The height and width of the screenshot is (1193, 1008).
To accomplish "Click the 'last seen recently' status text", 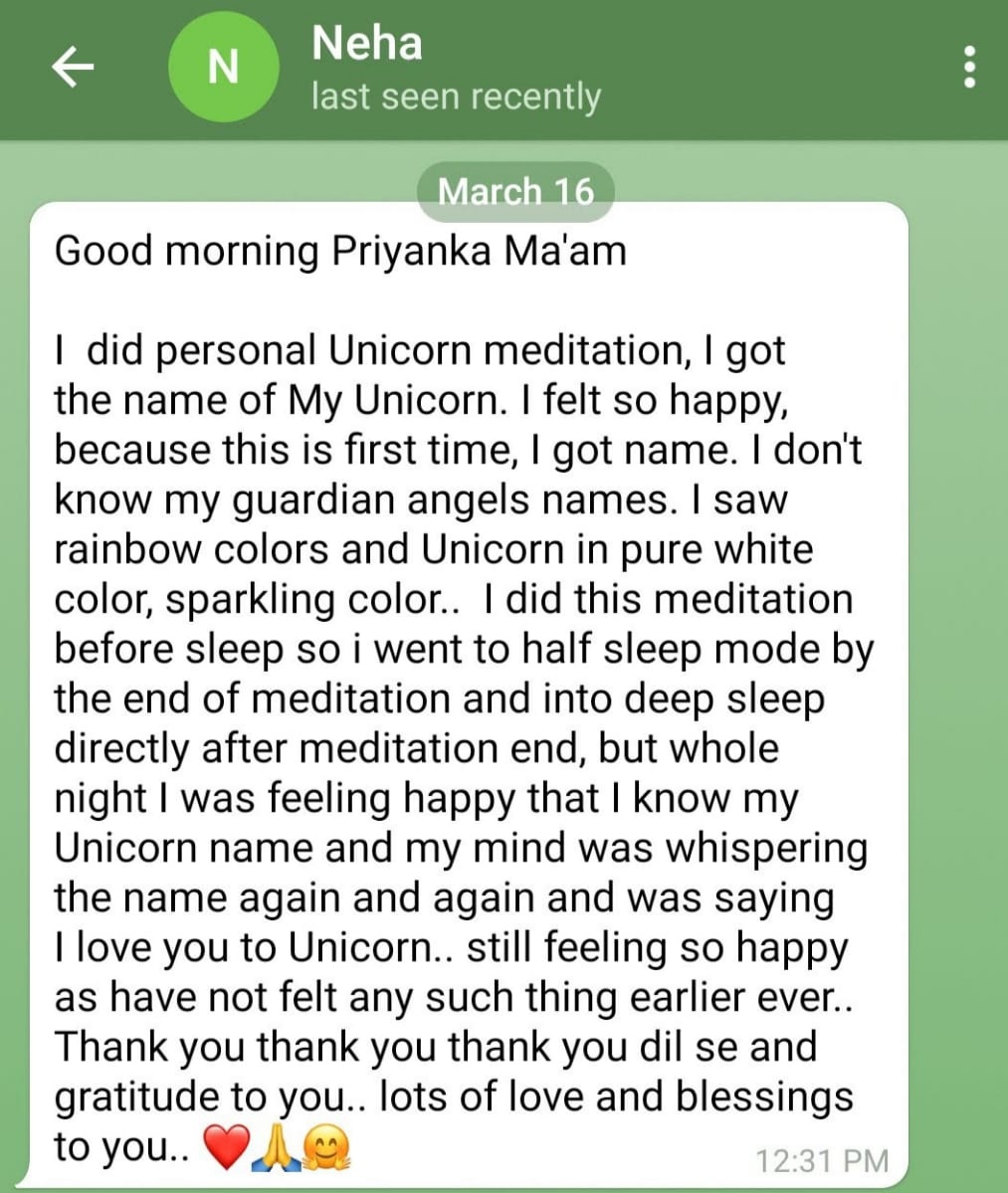I will point(457,96).
